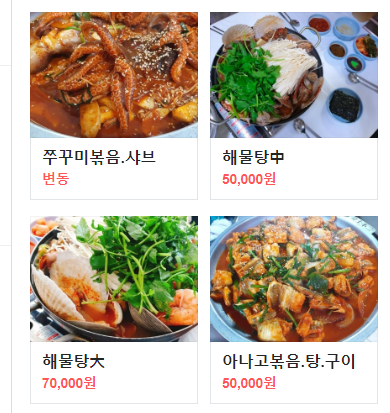View the 아나고볶음.탕.구이 menu card
This screenshot has height=413, width=390.
294,310
